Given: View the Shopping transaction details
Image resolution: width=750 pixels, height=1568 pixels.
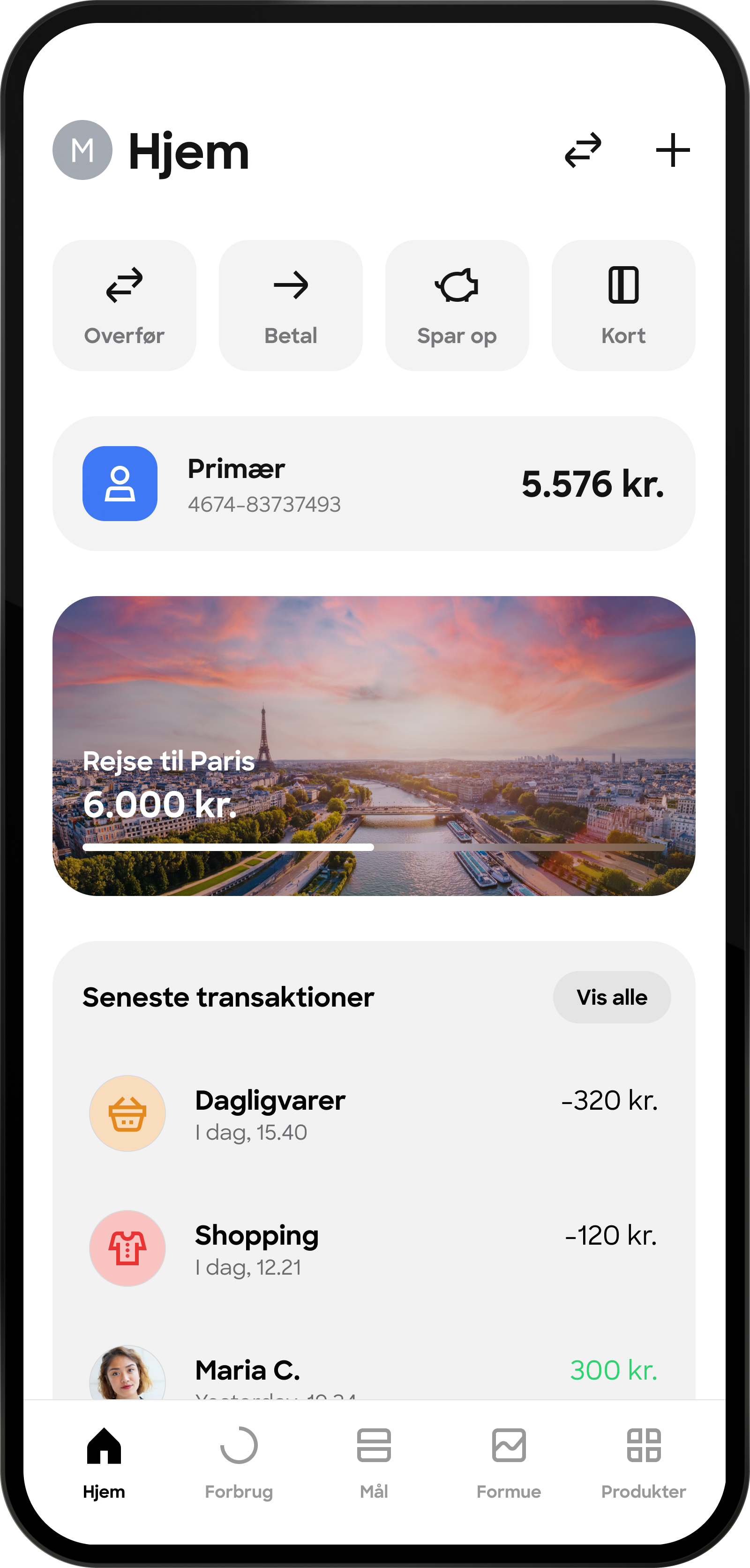Looking at the screenshot, I should pyautogui.click(x=374, y=1248).
